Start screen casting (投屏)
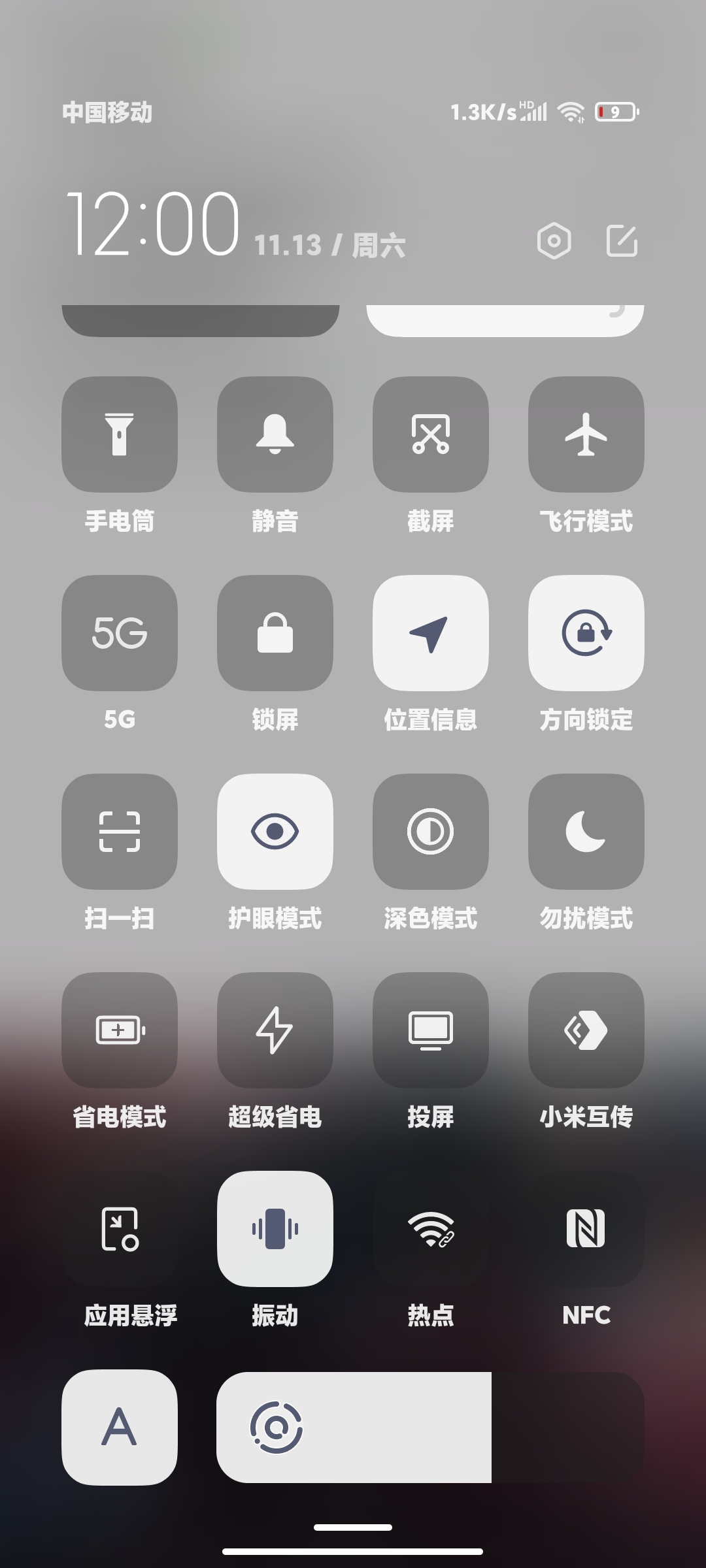 click(431, 1030)
